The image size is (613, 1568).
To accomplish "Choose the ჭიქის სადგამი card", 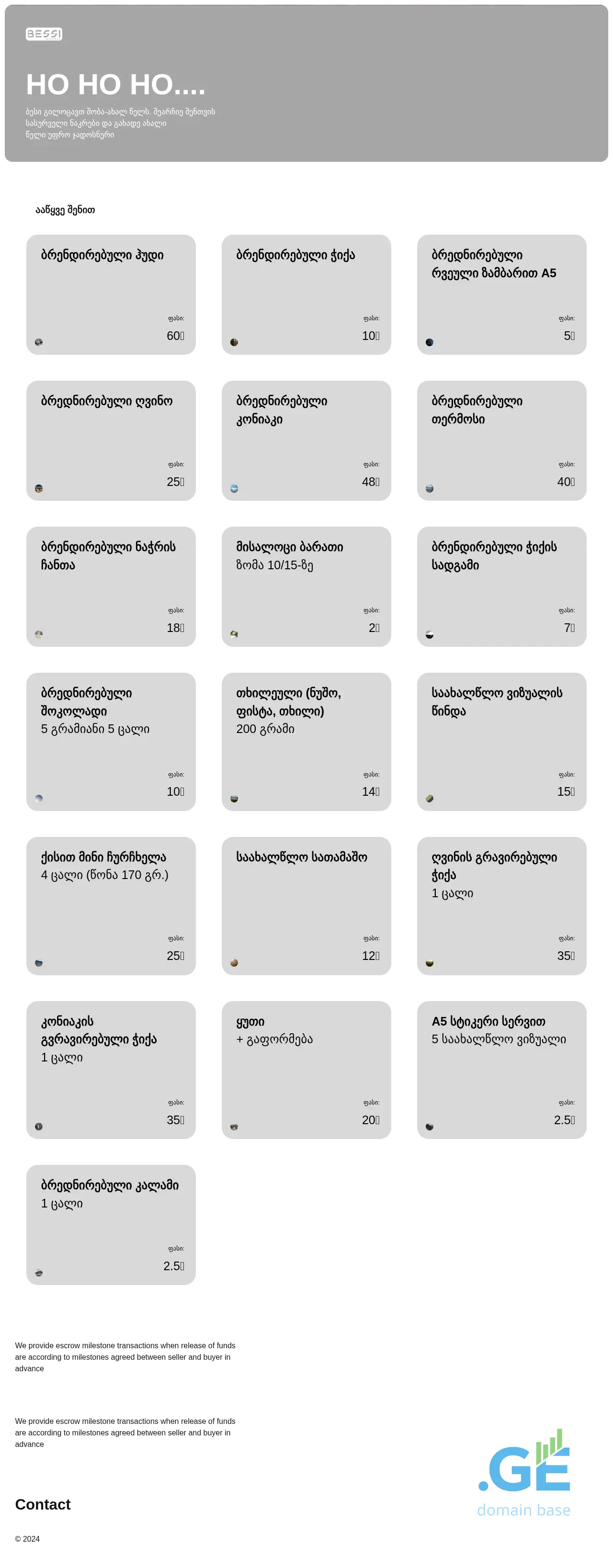I will [501, 586].
